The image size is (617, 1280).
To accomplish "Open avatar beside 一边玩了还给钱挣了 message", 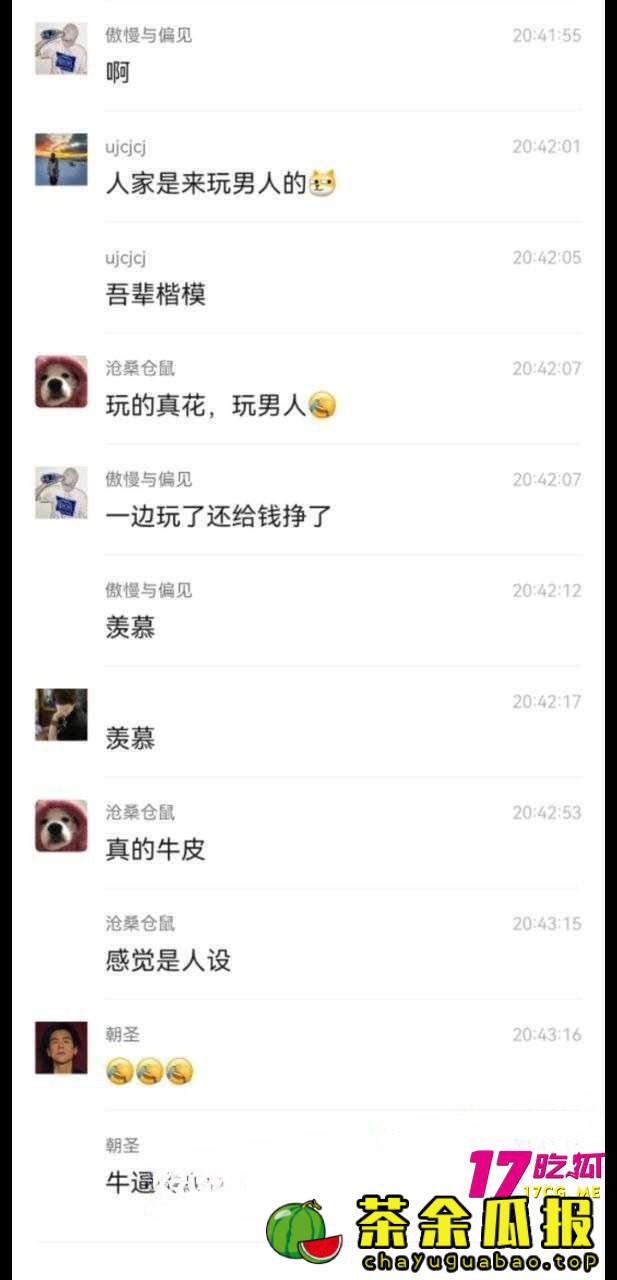I will click(x=61, y=493).
